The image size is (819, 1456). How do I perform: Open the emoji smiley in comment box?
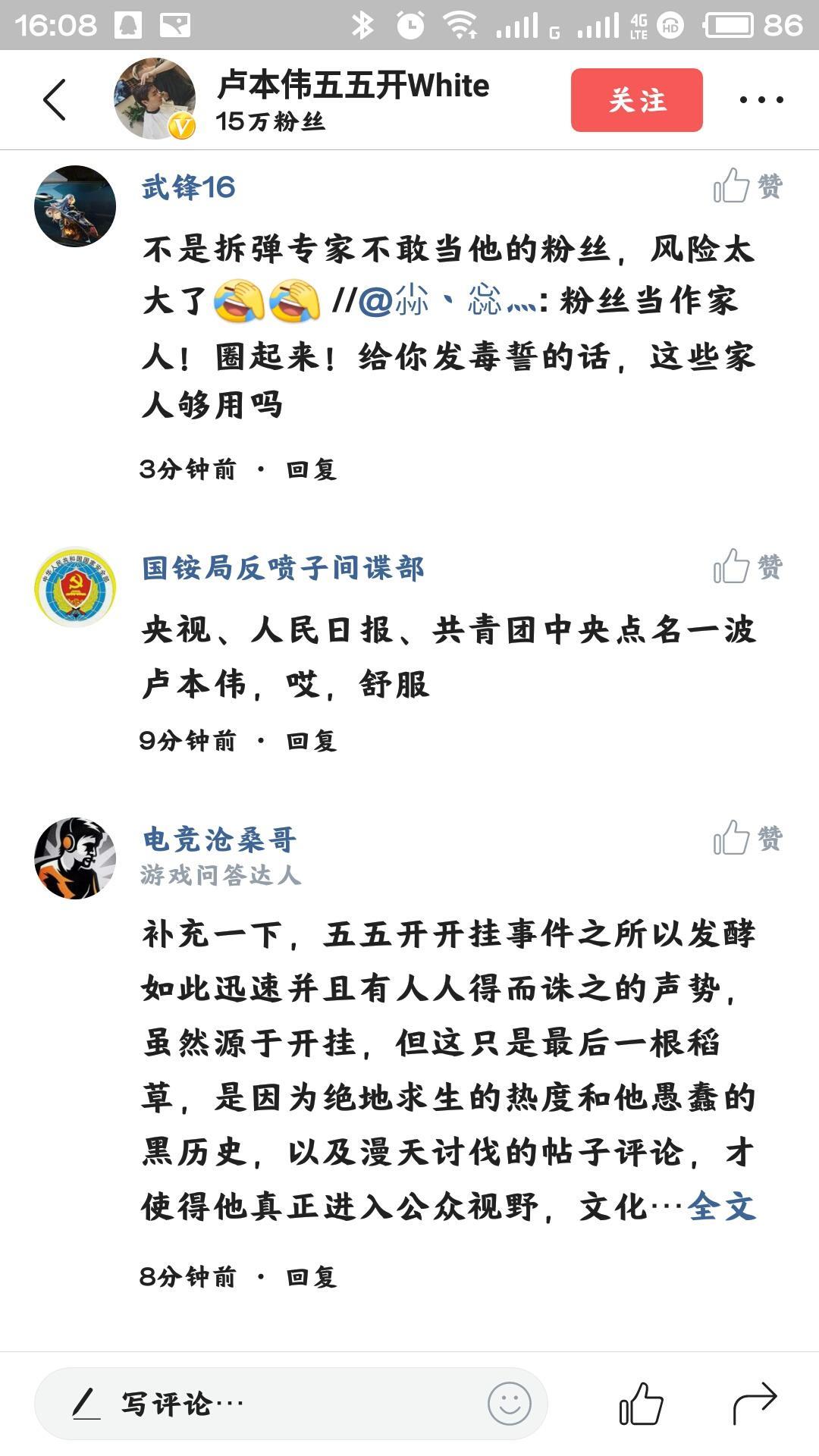pos(509,1404)
